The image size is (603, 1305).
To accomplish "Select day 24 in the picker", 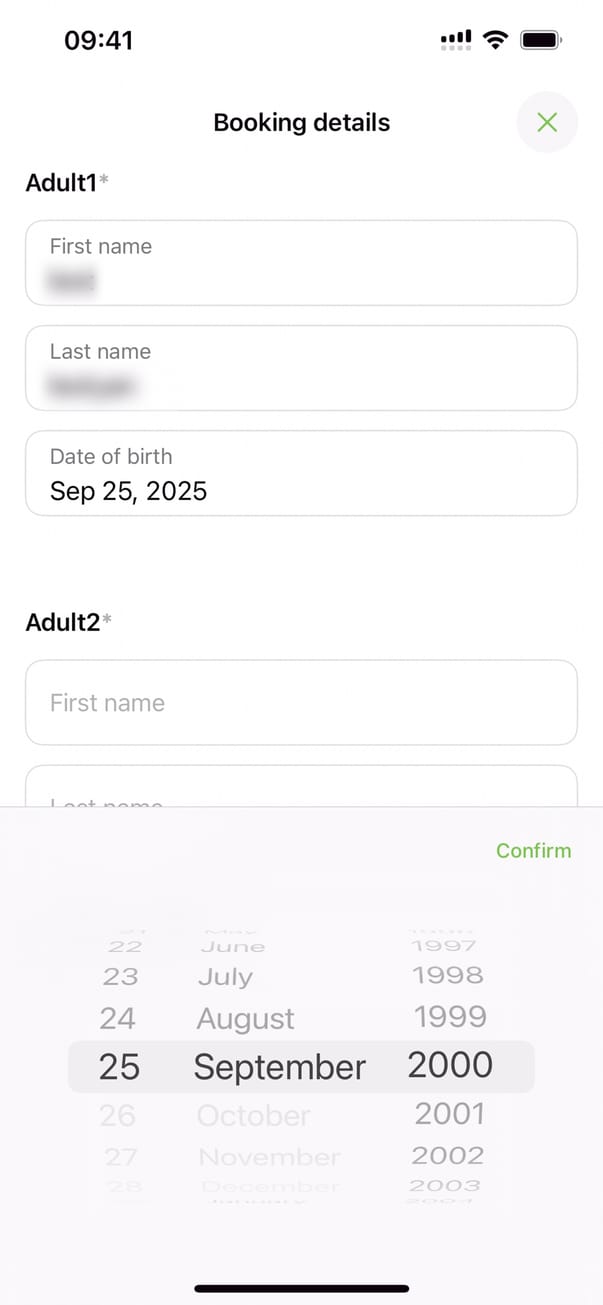I will tap(118, 1019).
